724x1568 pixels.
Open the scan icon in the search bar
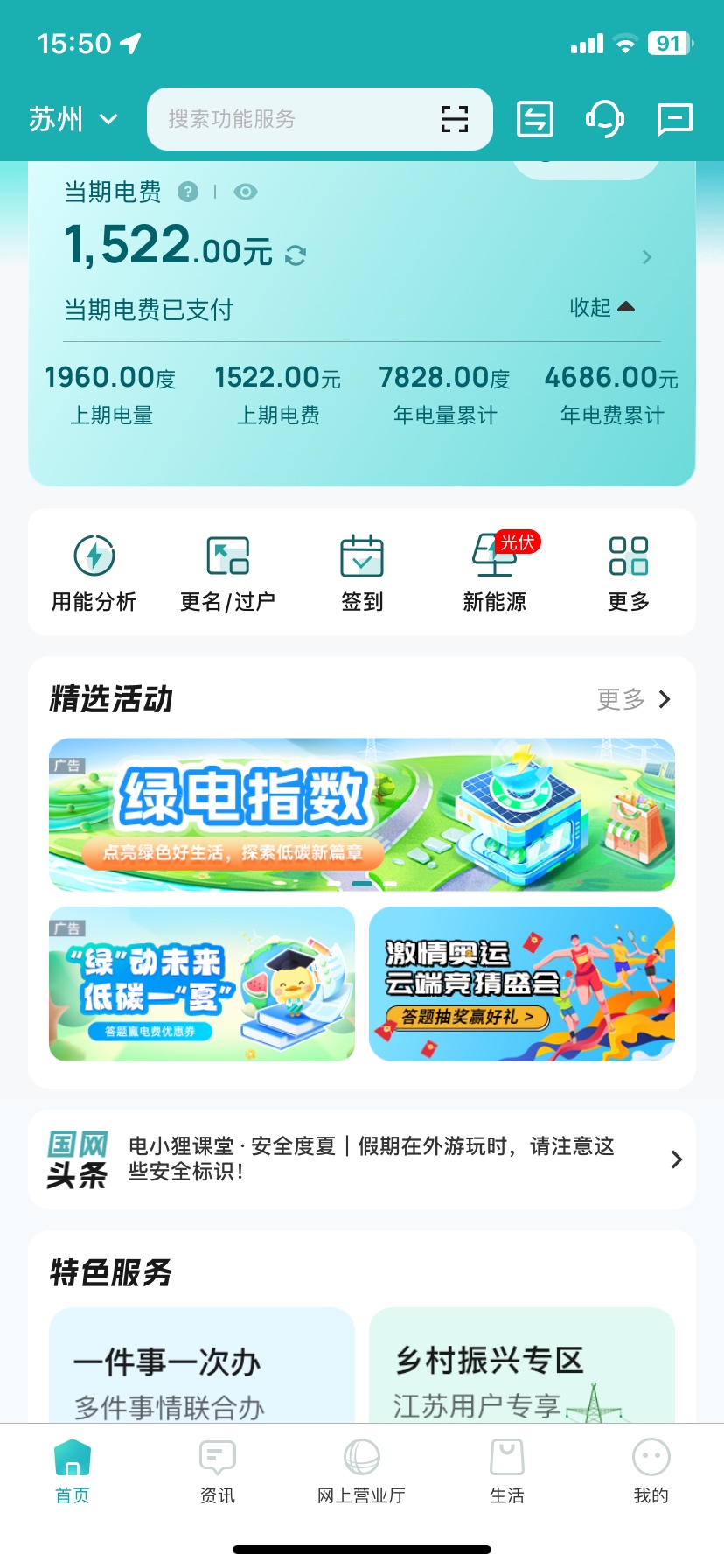[x=454, y=119]
